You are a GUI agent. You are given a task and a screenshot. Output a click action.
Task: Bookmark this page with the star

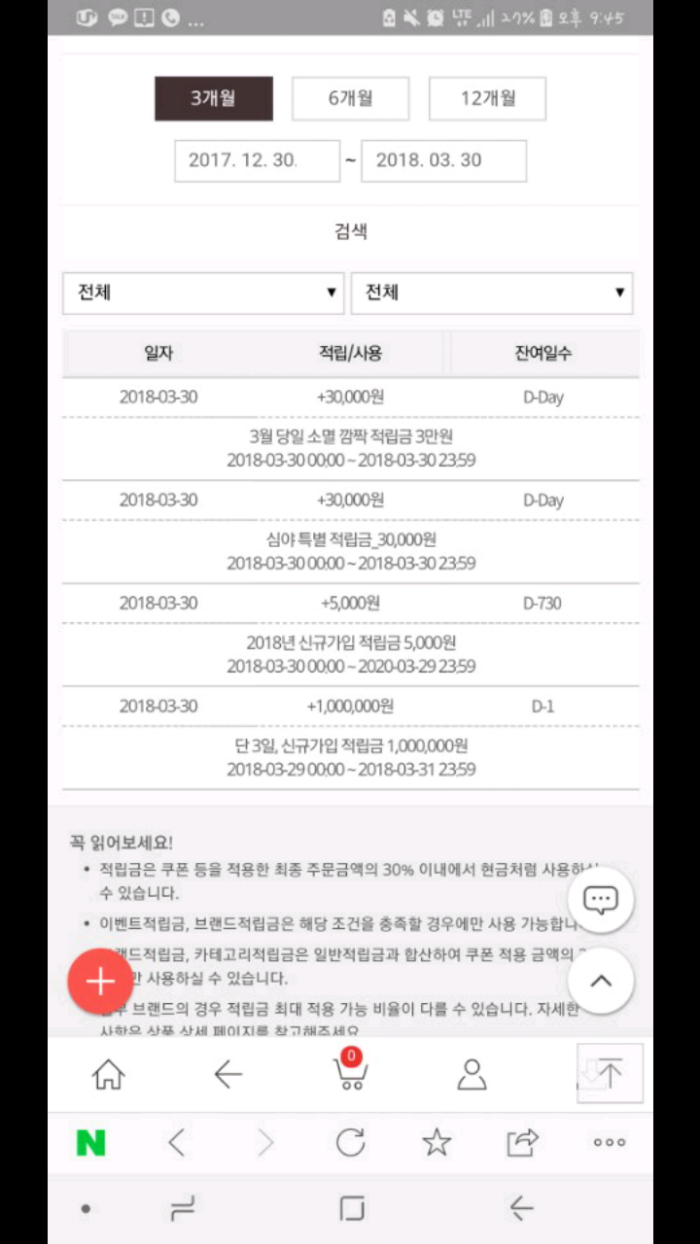click(437, 1142)
